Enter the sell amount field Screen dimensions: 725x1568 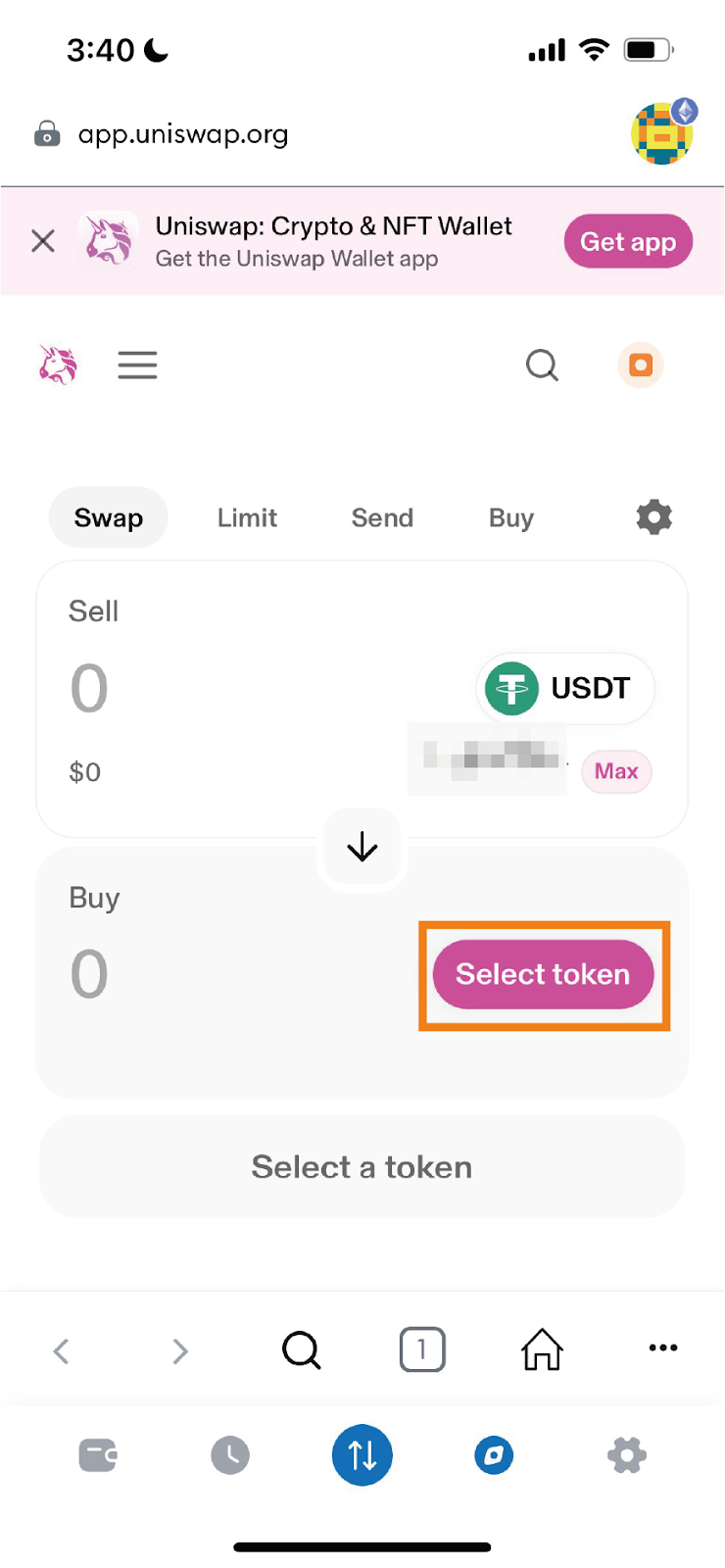245,688
